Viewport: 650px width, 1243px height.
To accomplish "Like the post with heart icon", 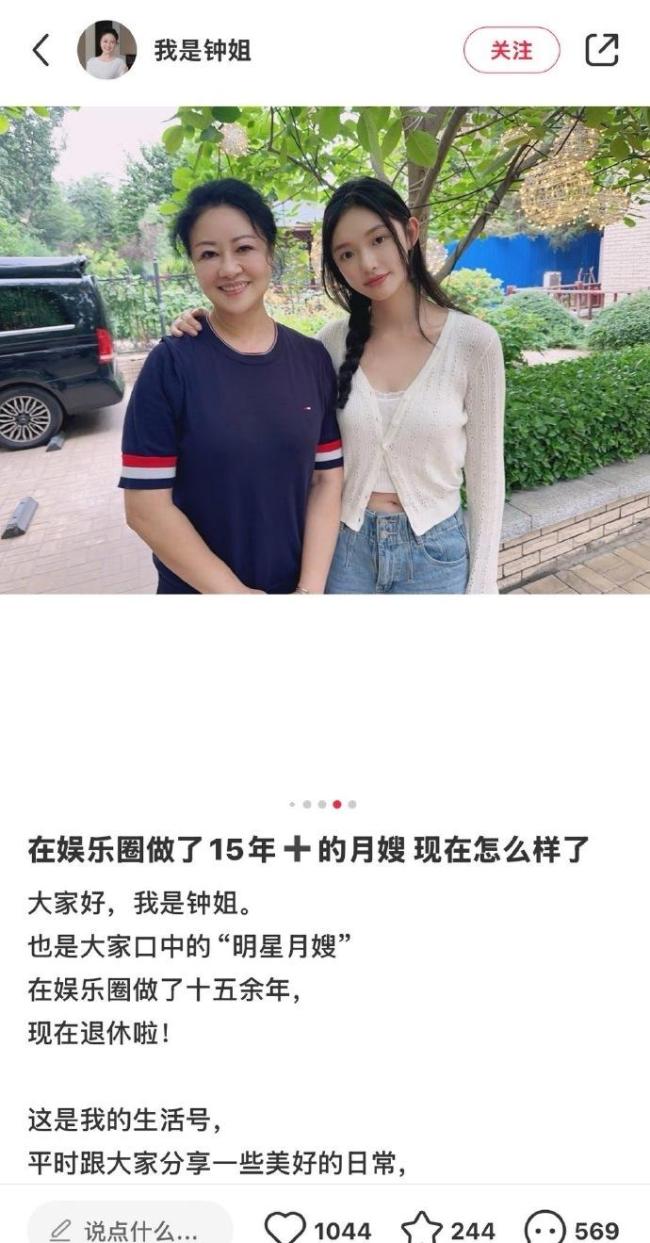I will point(285,1229).
